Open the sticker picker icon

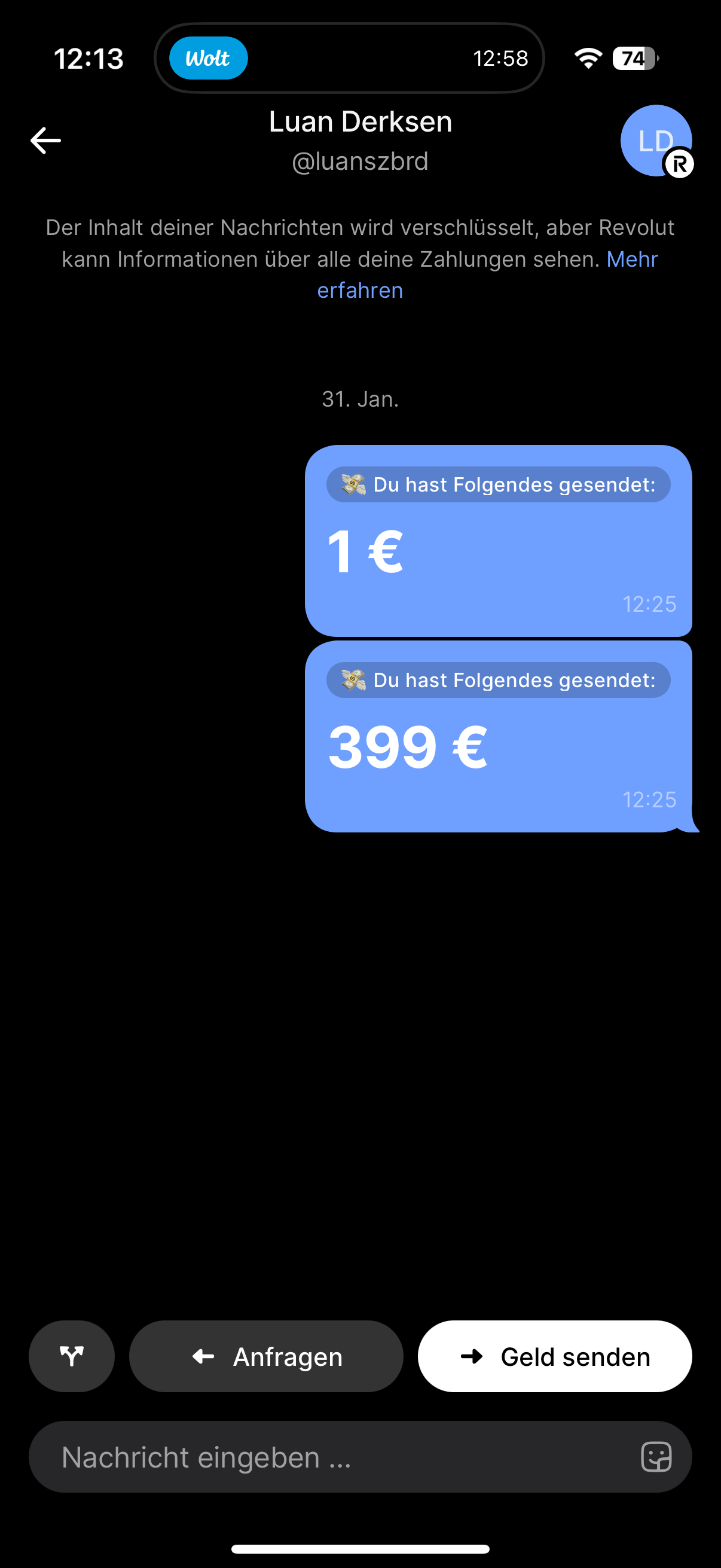[x=656, y=1457]
